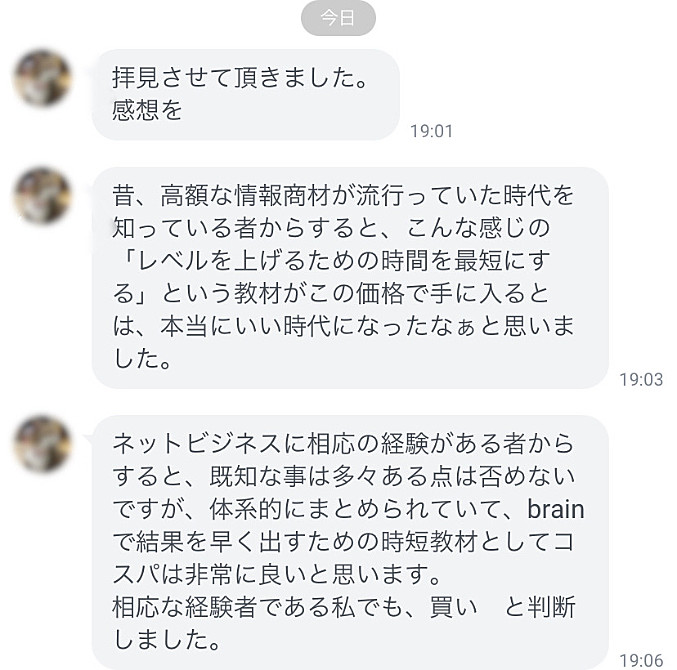Open sender's avatar beside the 19:06 message

point(43,444)
